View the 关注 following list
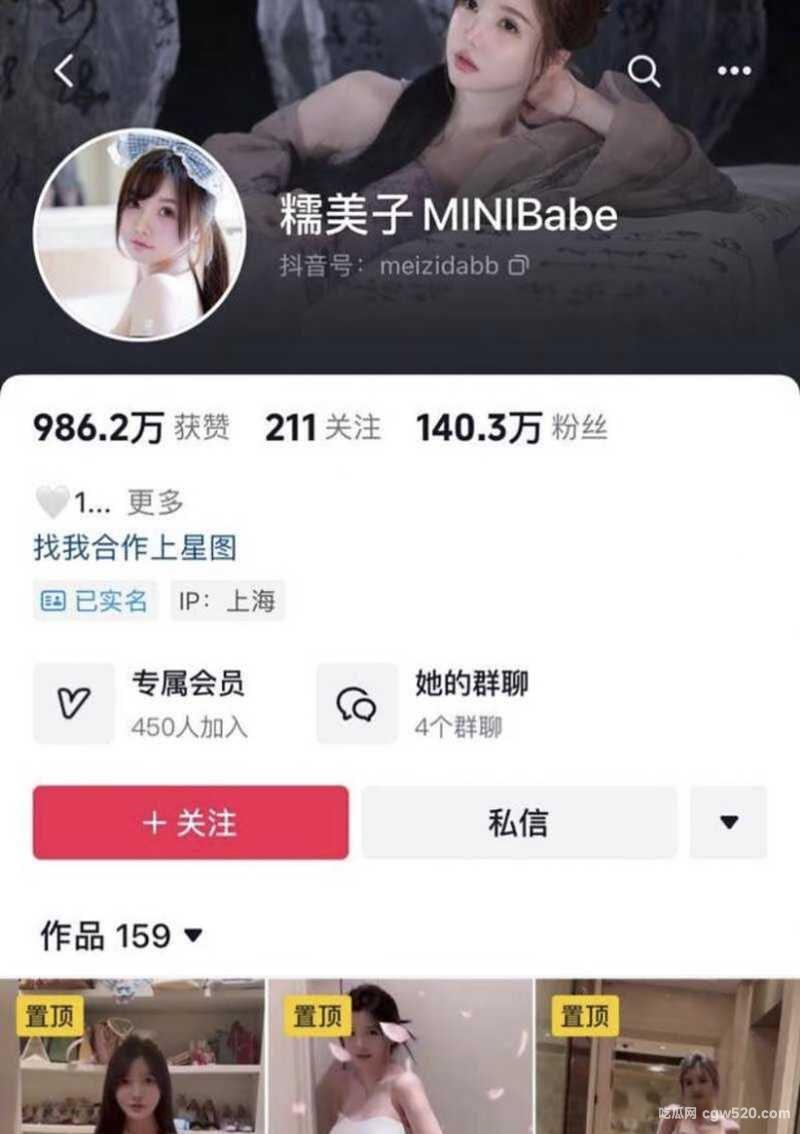The width and height of the screenshot is (800, 1134). coord(323,428)
